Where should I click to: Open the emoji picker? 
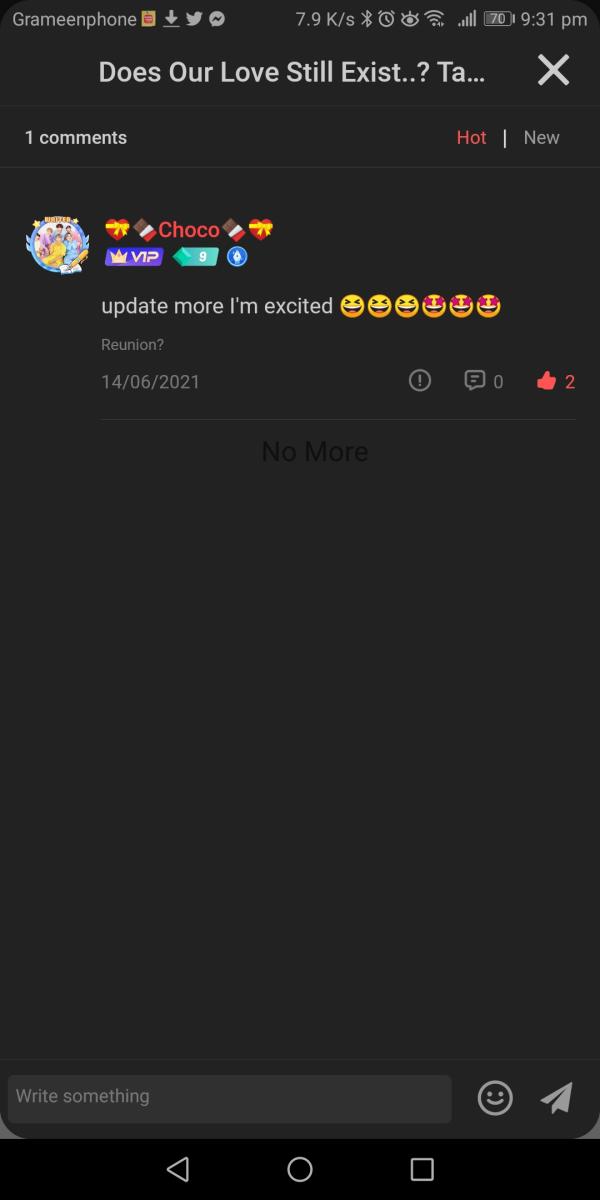click(x=495, y=1098)
